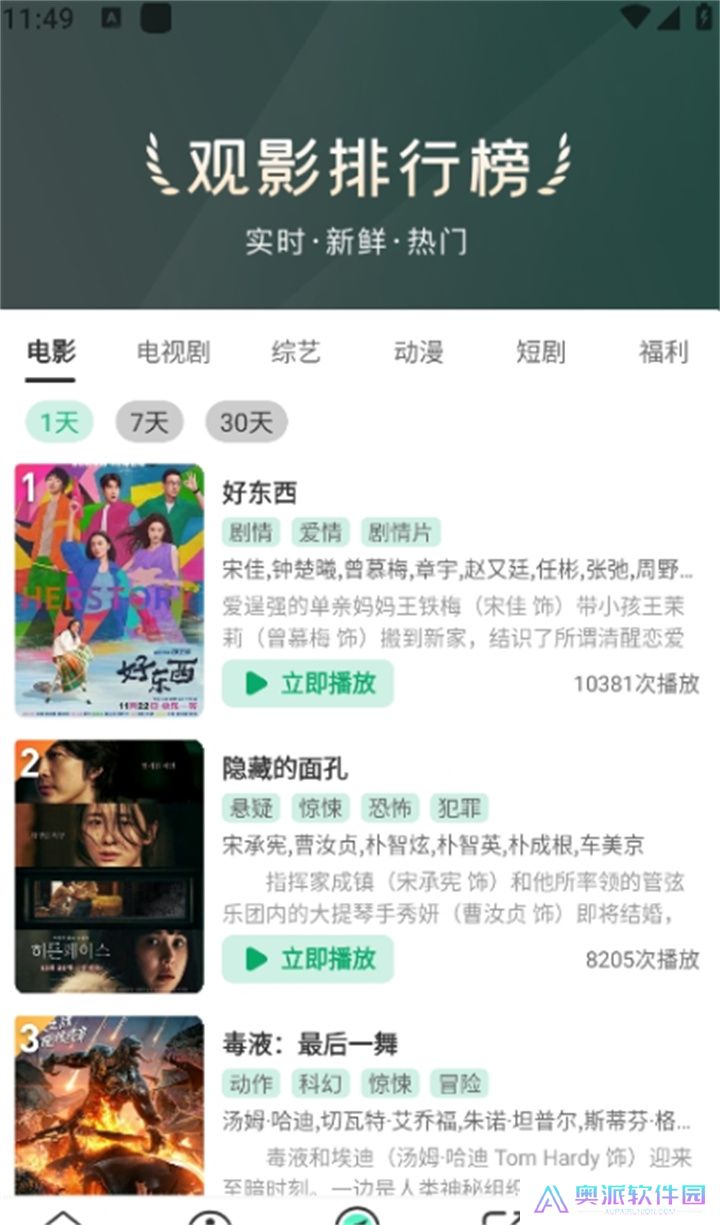Open the 综艺 category tab
Screen dimensions: 720x1225
(x=295, y=352)
